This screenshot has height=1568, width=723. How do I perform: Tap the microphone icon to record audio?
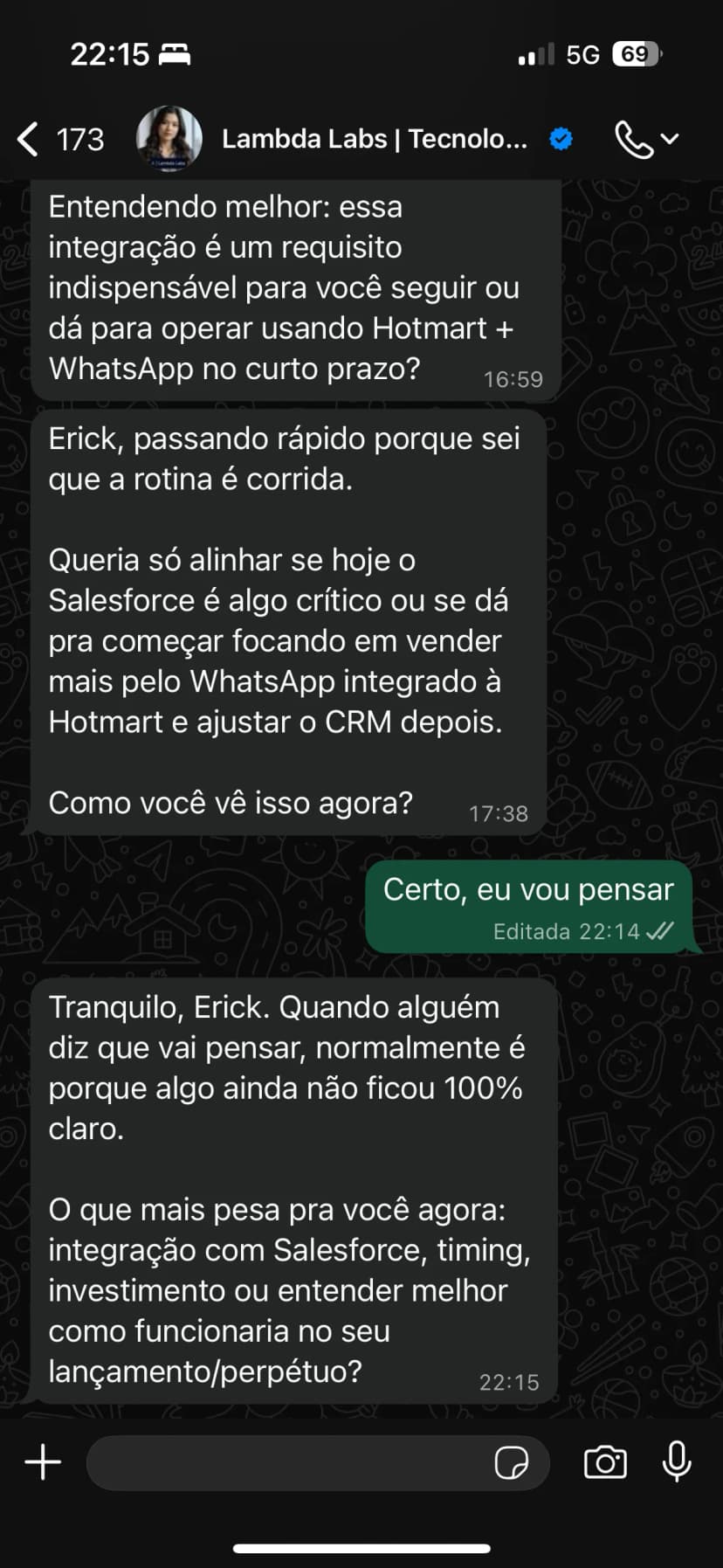point(677,1462)
